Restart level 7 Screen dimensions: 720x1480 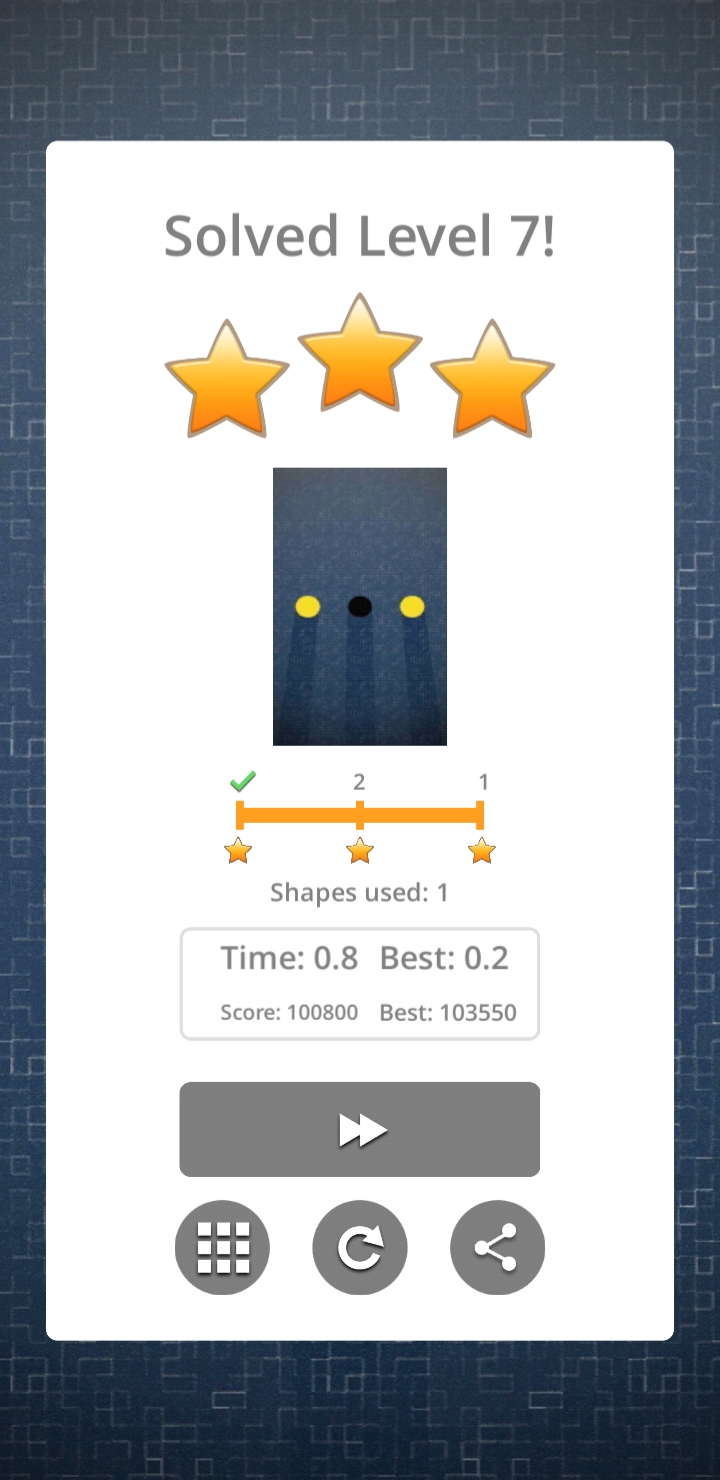[360, 1247]
